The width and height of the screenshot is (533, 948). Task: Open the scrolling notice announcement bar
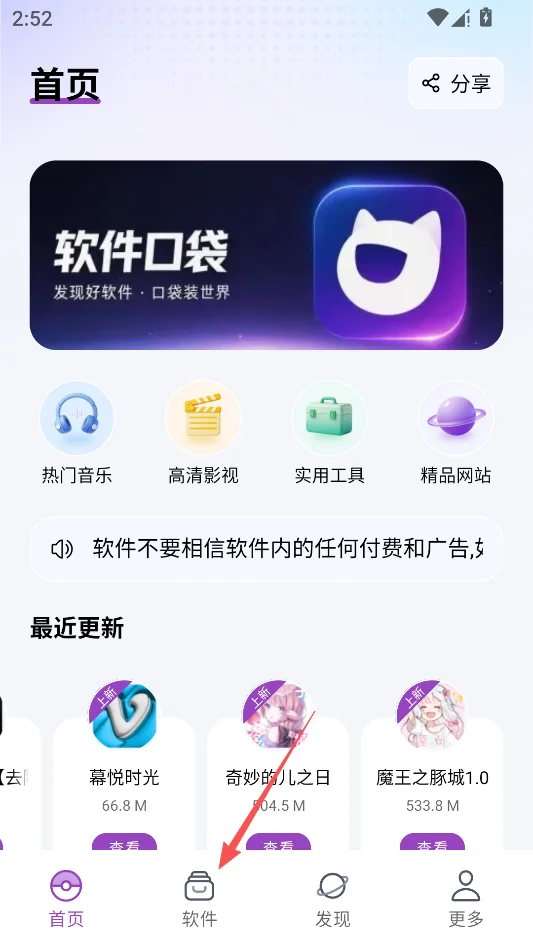[266, 549]
